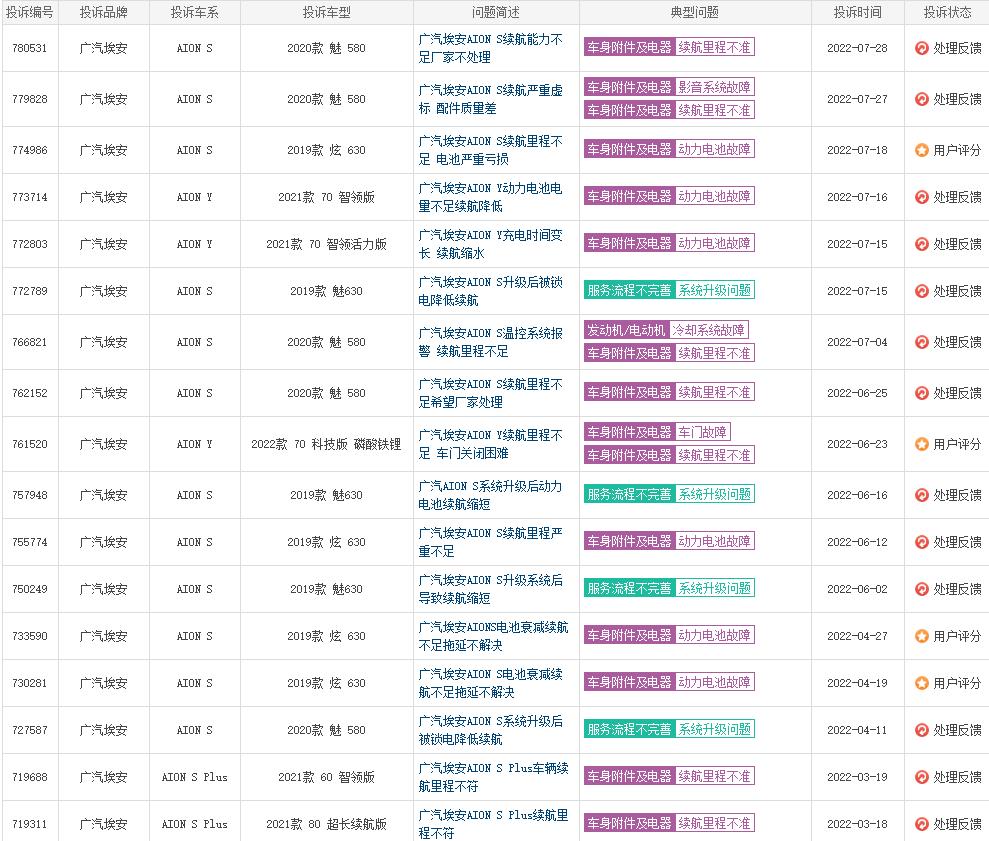The height and width of the screenshot is (841, 989).
Task: Open complaint 'AION S升级系统后导致续航缩短'
Action: 490,589
